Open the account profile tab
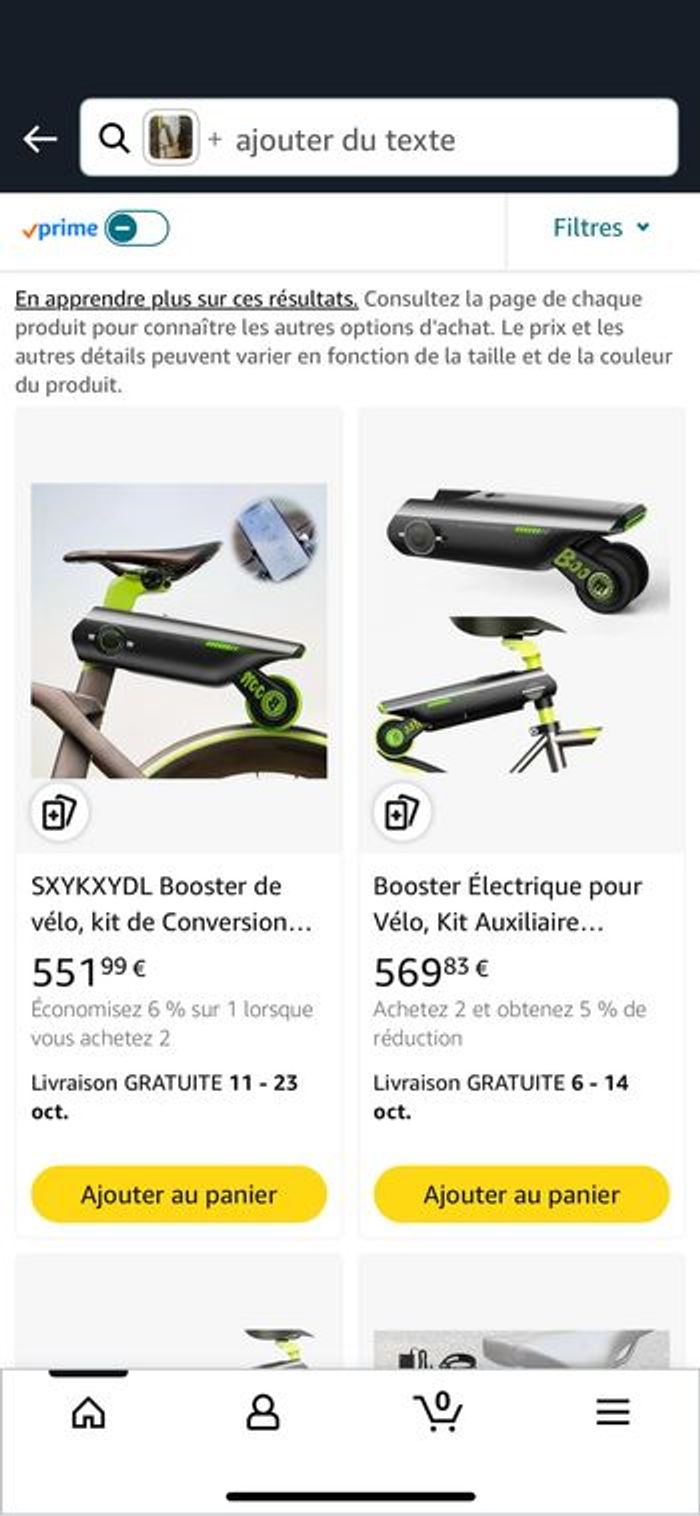Image resolution: width=700 pixels, height=1516 pixels. point(263,1412)
